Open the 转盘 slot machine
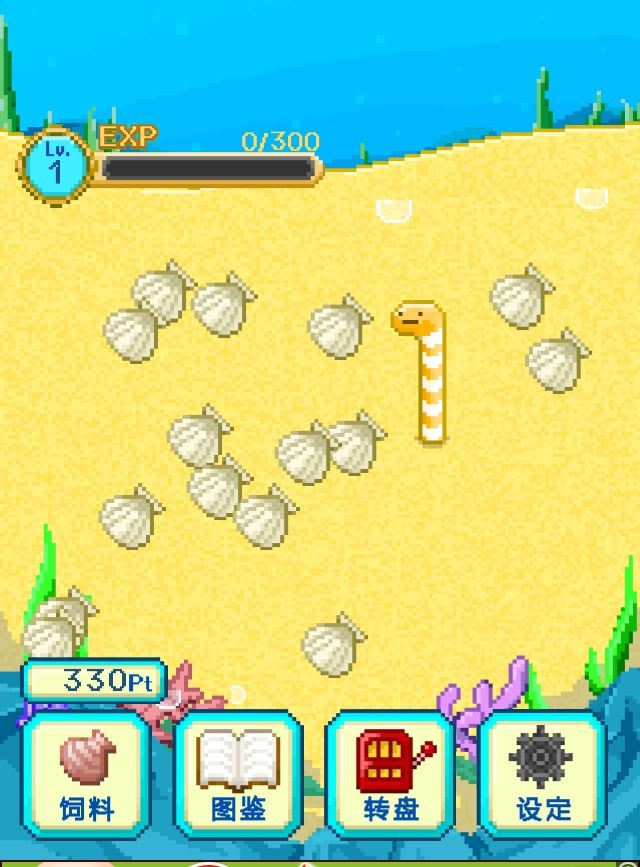The image size is (640, 867). 391,775
